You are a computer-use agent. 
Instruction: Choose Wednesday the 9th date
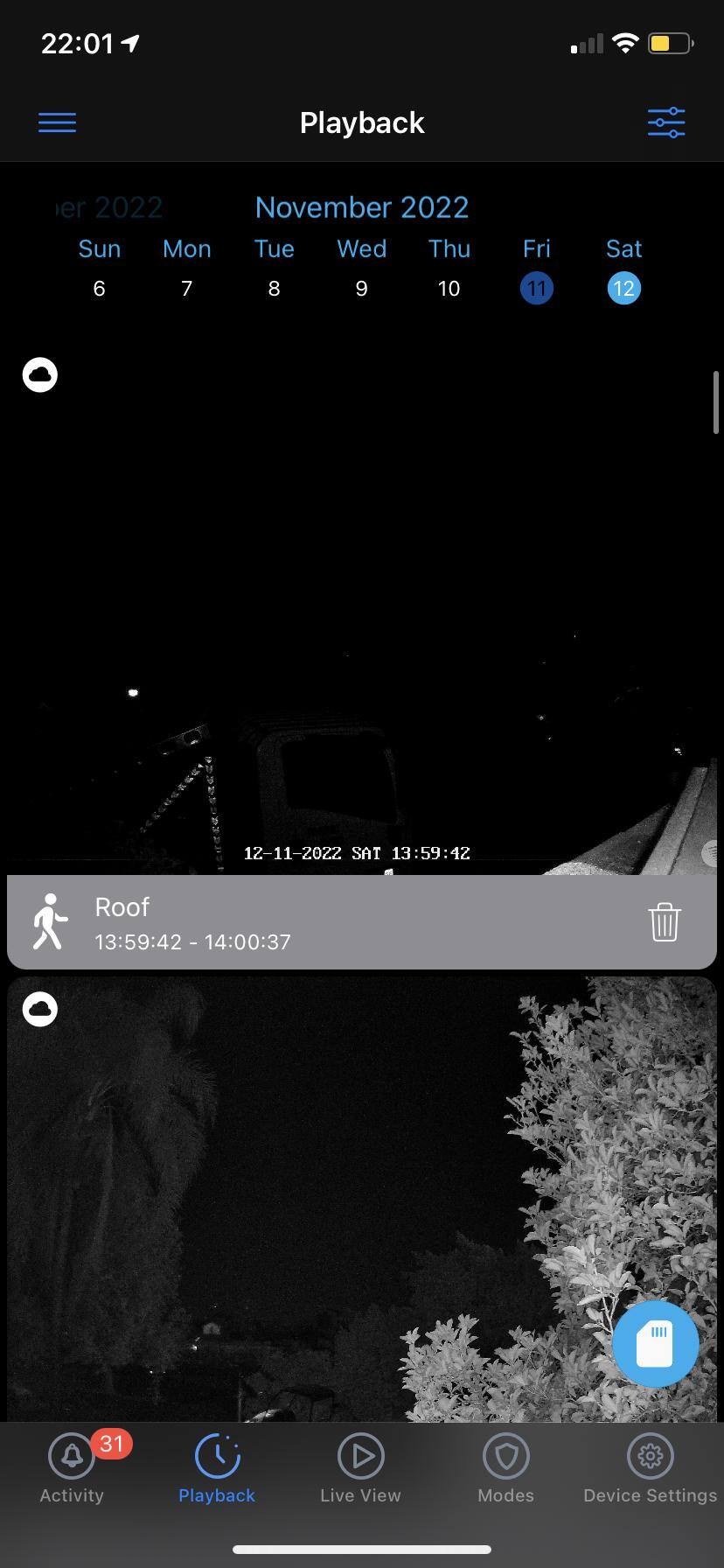coord(361,289)
